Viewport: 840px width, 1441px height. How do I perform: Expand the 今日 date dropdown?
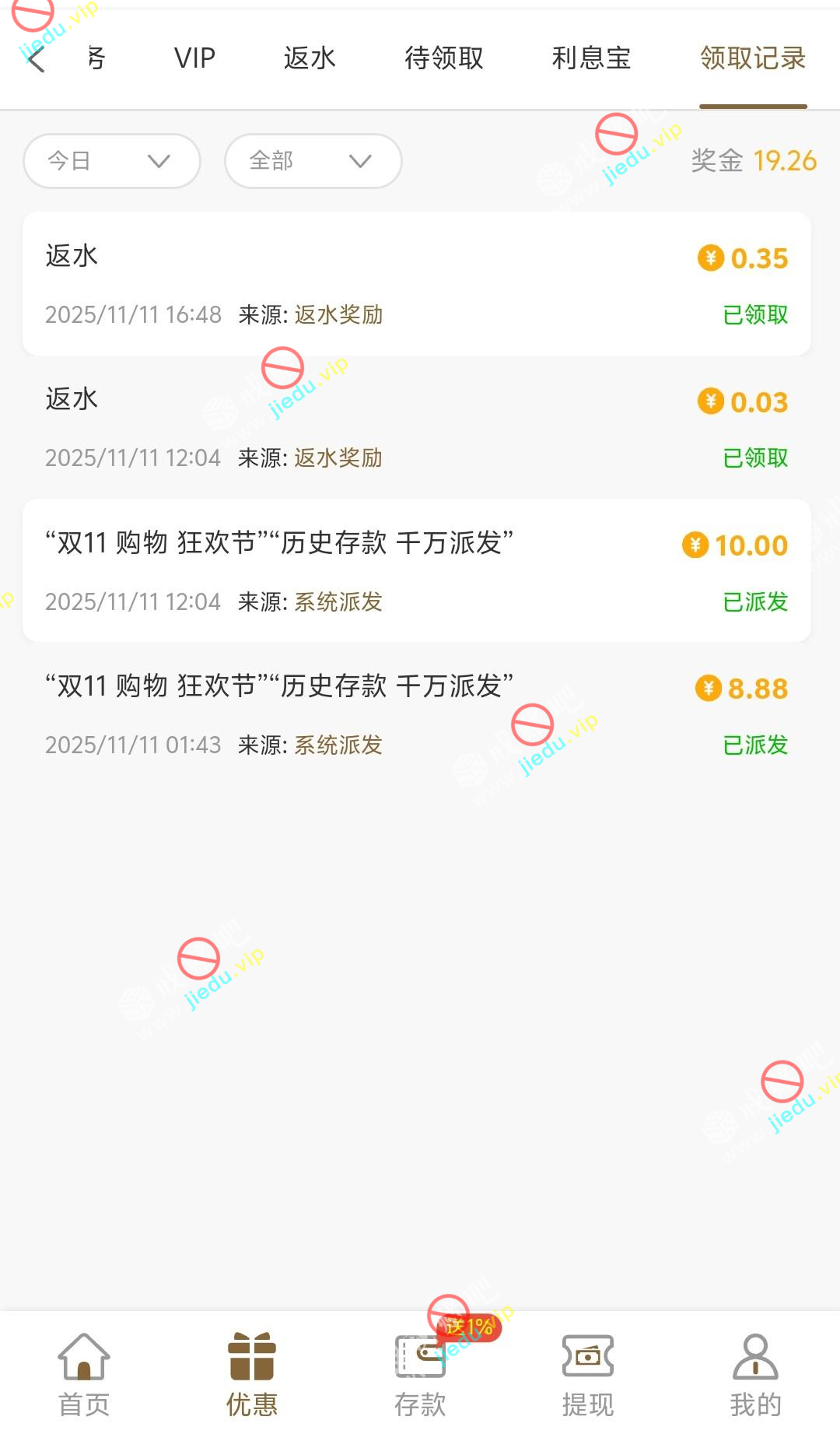[x=112, y=161]
